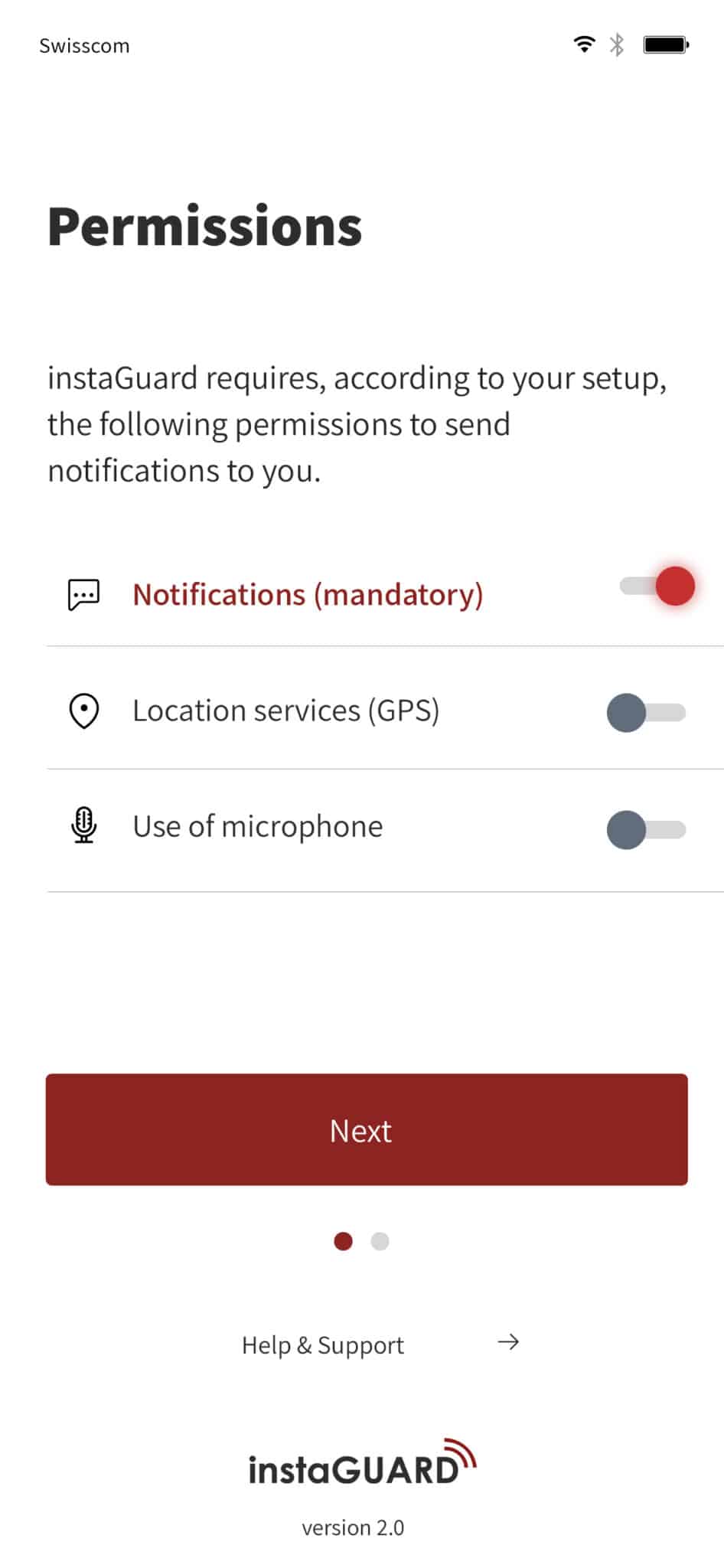Turn off the Notifications (mandatory) switch
This screenshot has height=1568, width=724.
point(658,587)
